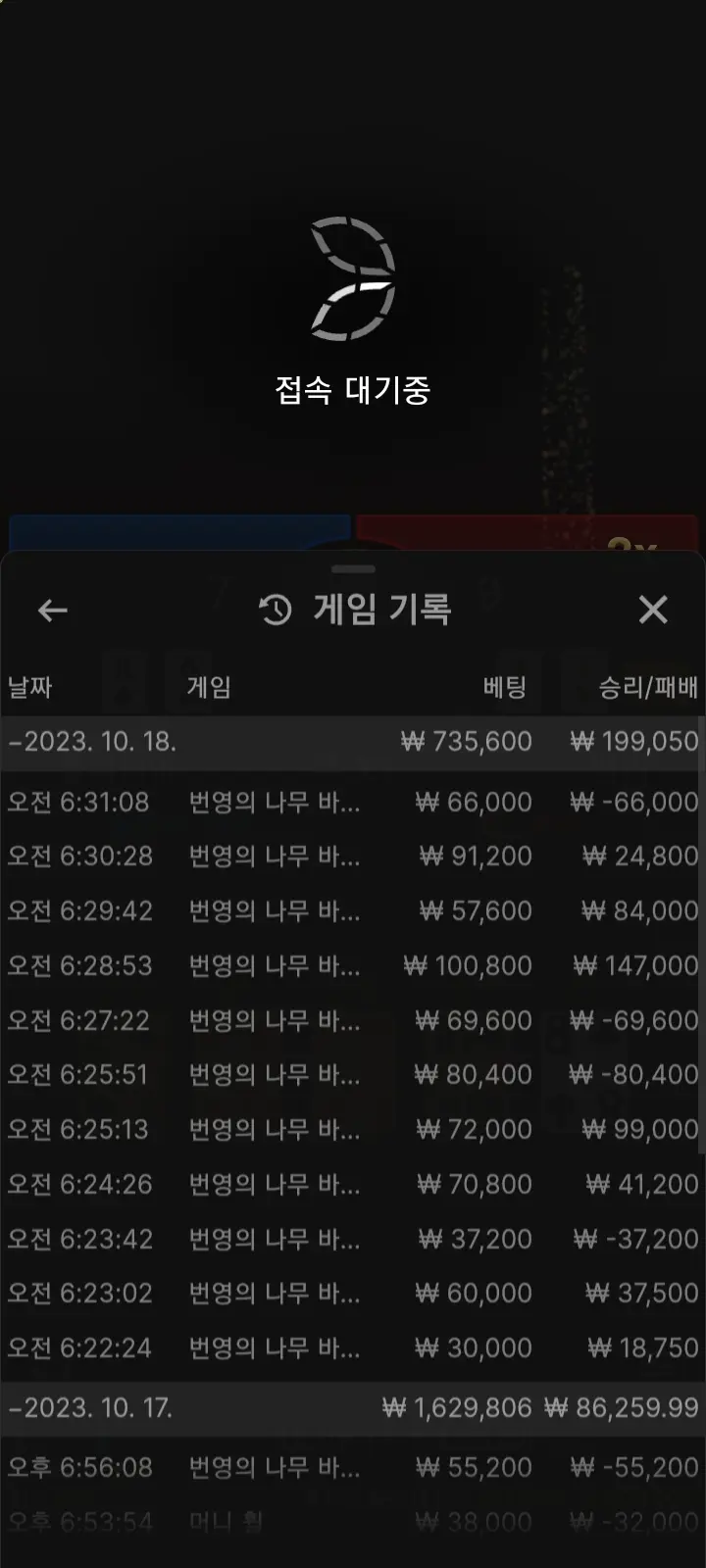The image size is (706, 1568).
Task: Open the 오후 6:56:08 record from October 17
Action: pos(353,1468)
